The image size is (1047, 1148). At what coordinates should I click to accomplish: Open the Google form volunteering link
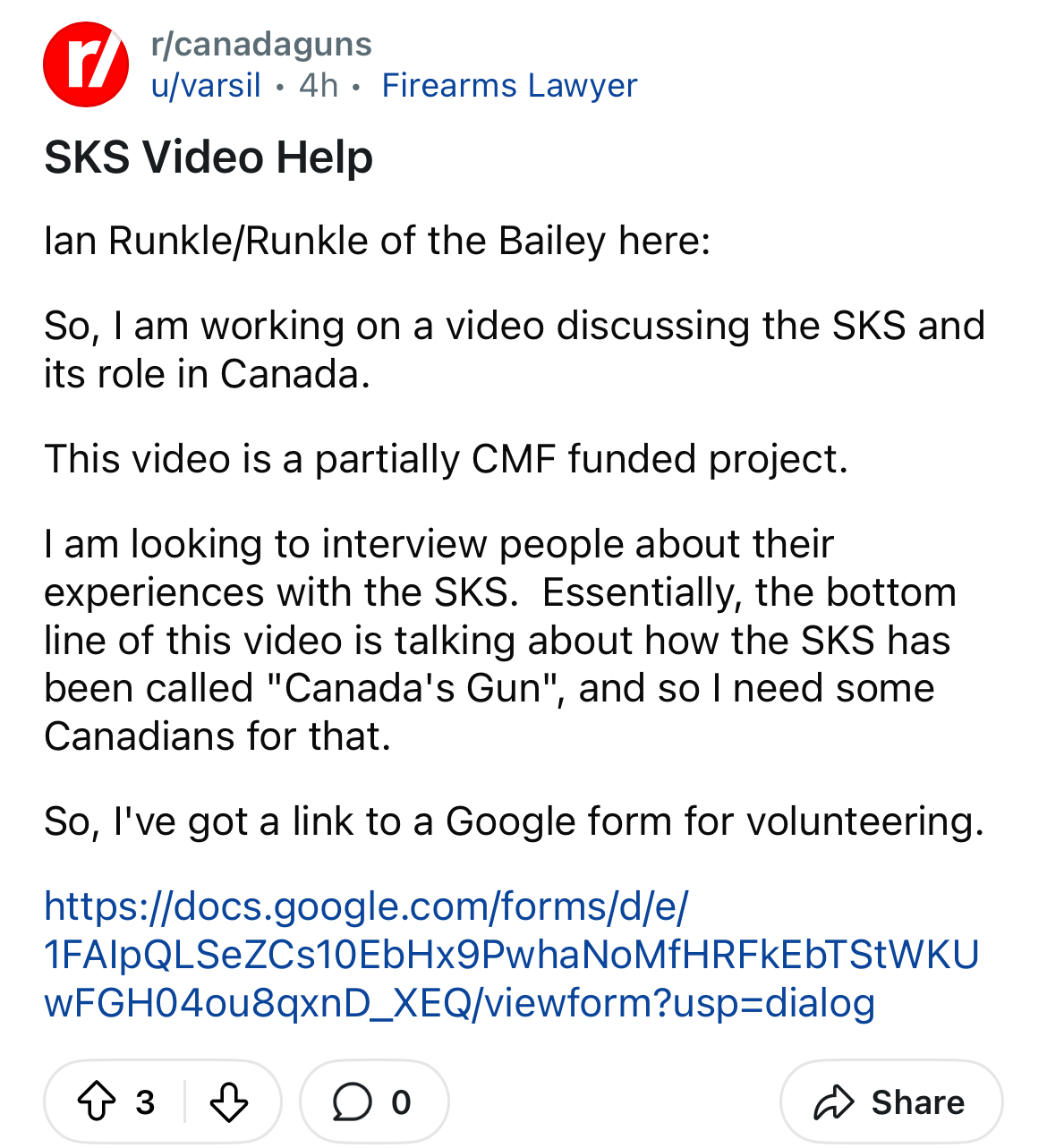pos(510,955)
